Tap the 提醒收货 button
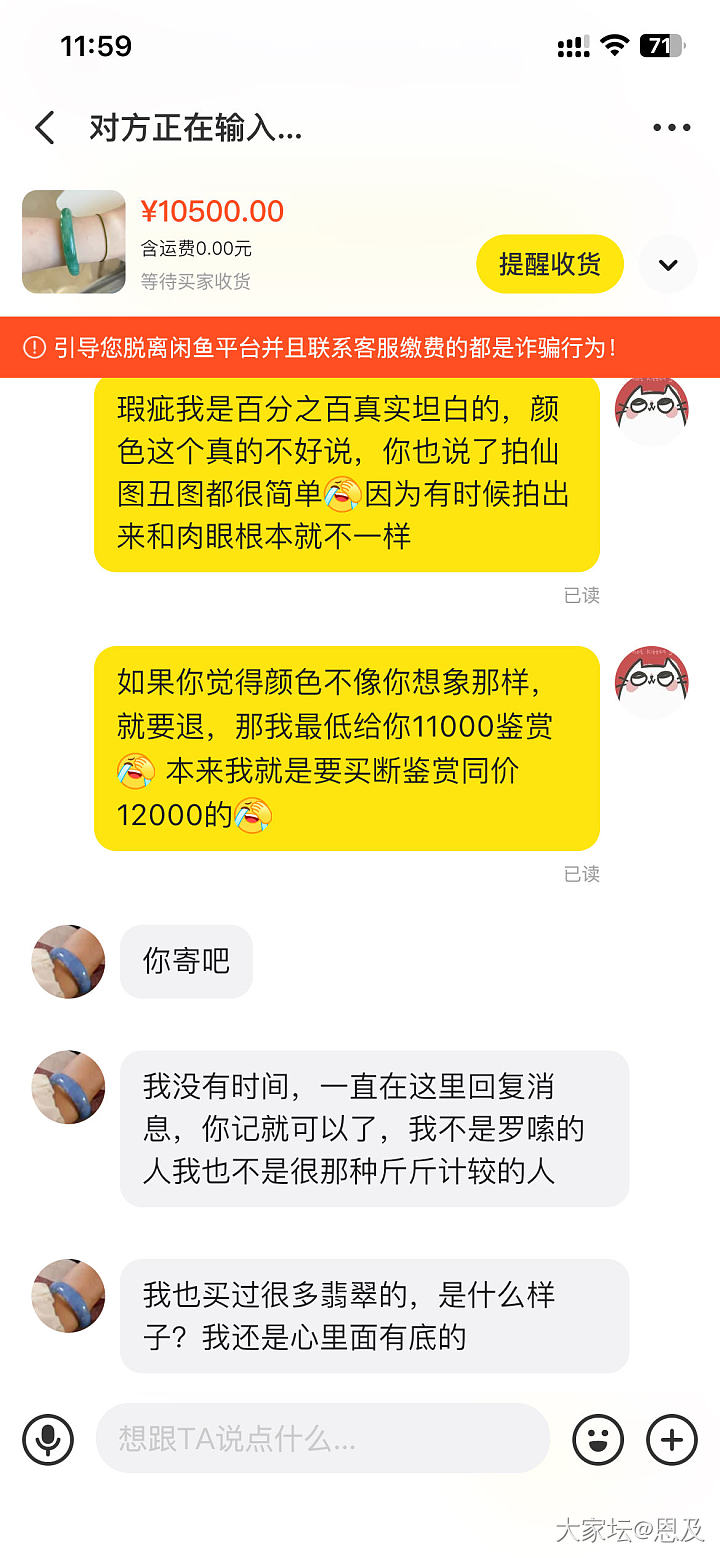The width and height of the screenshot is (720, 1558). (549, 264)
